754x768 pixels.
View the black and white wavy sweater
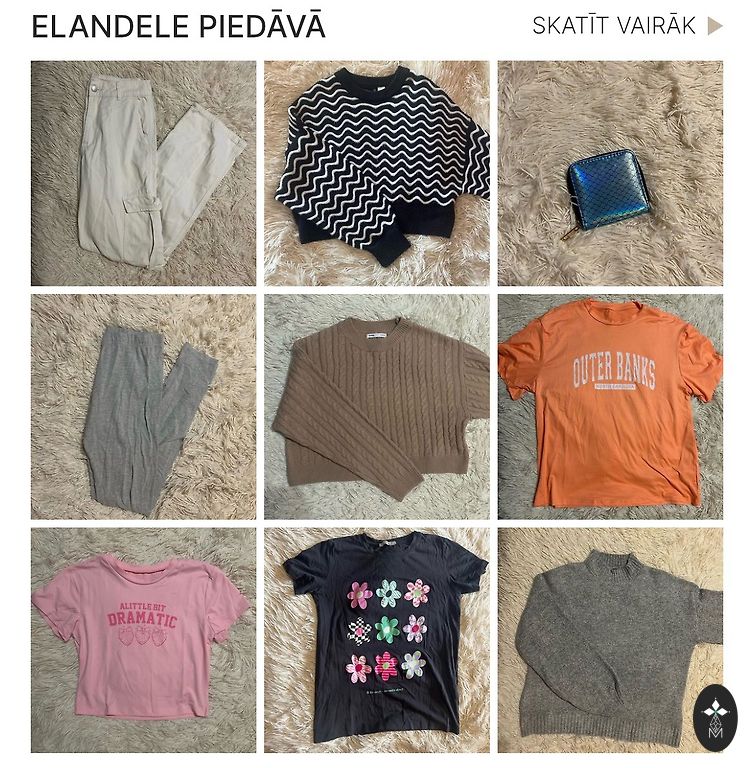pyautogui.click(x=377, y=173)
